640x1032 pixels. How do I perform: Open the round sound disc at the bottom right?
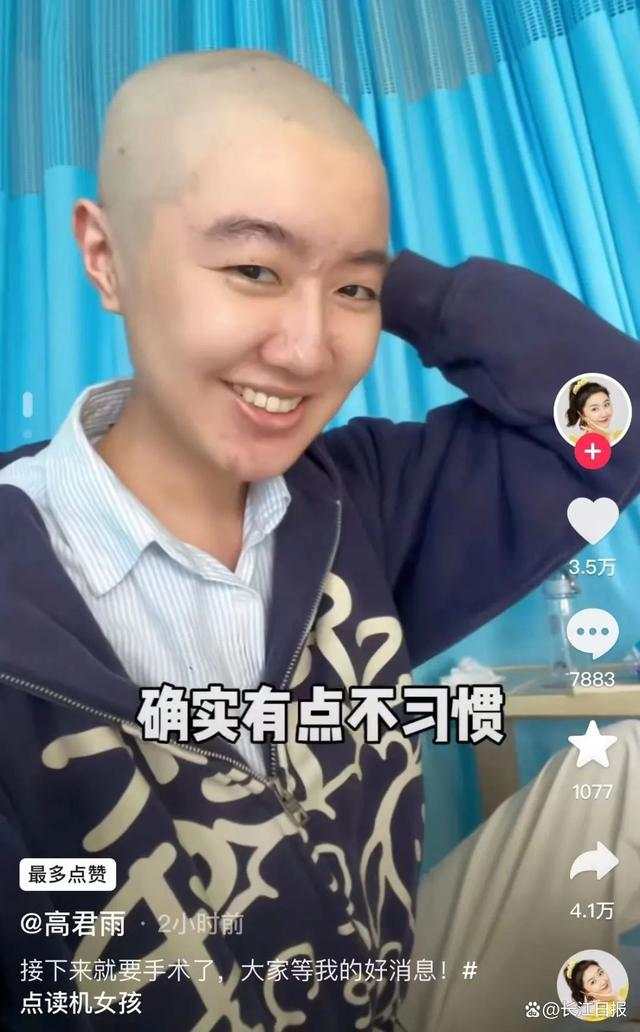[593, 986]
